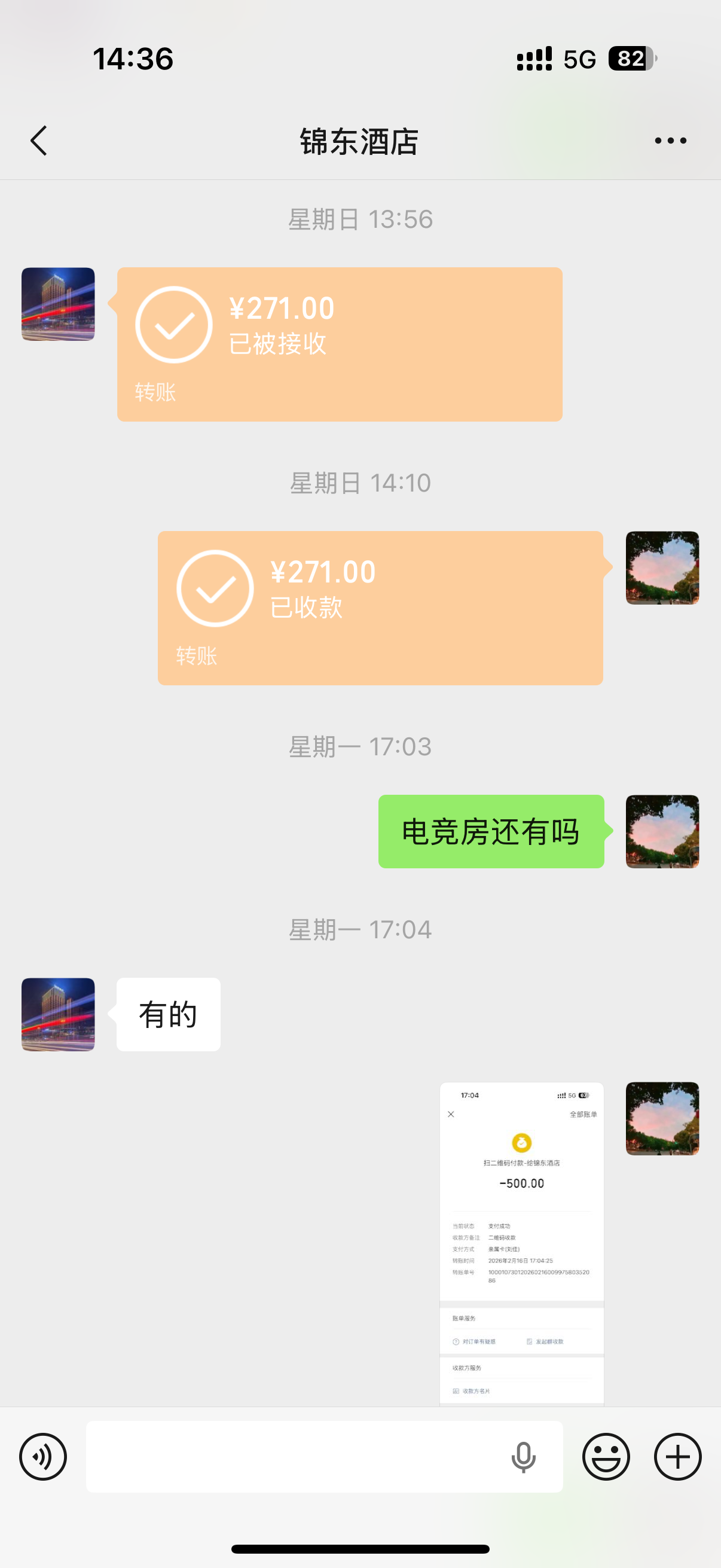Go back to the chat list
721x1568 pixels.
[x=39, y=141]
